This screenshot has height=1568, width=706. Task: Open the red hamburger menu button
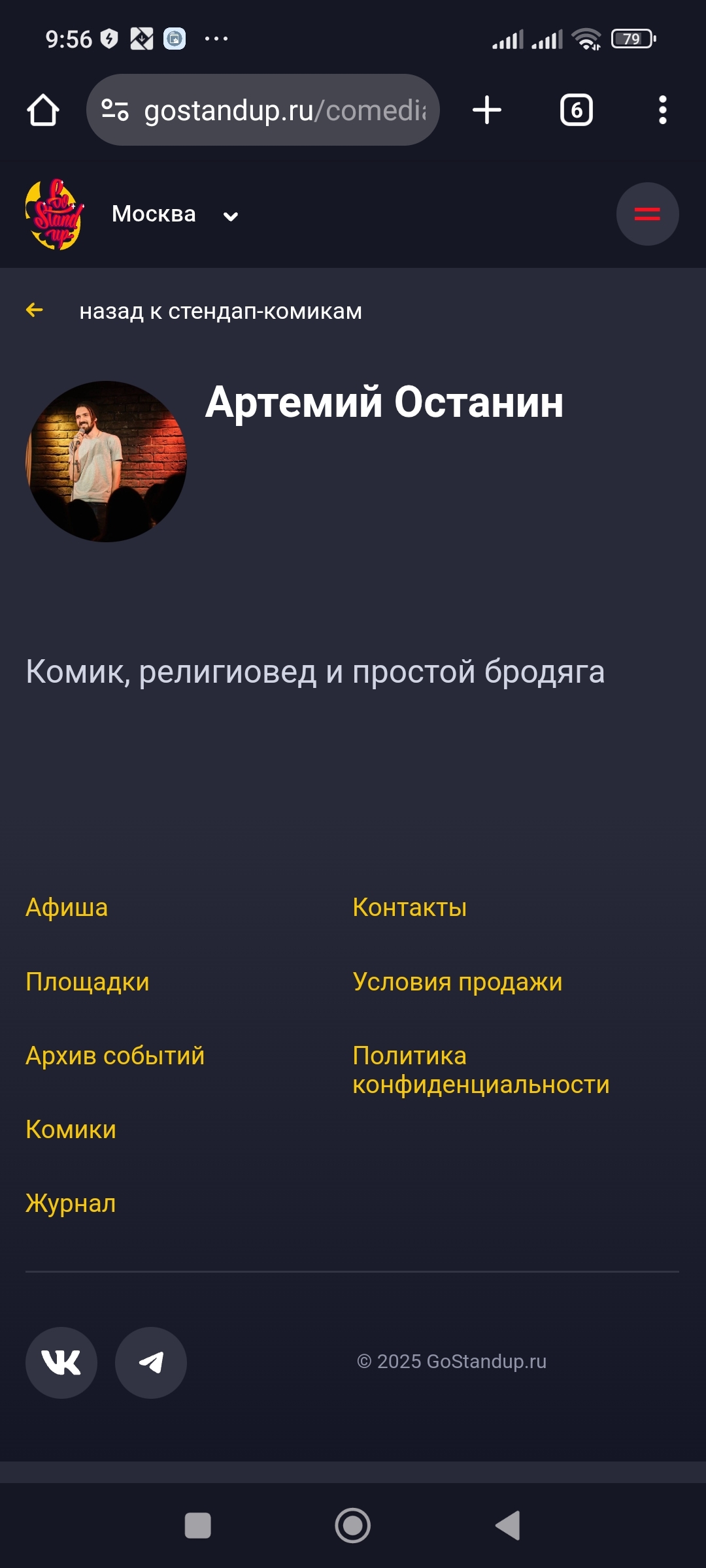647,214
